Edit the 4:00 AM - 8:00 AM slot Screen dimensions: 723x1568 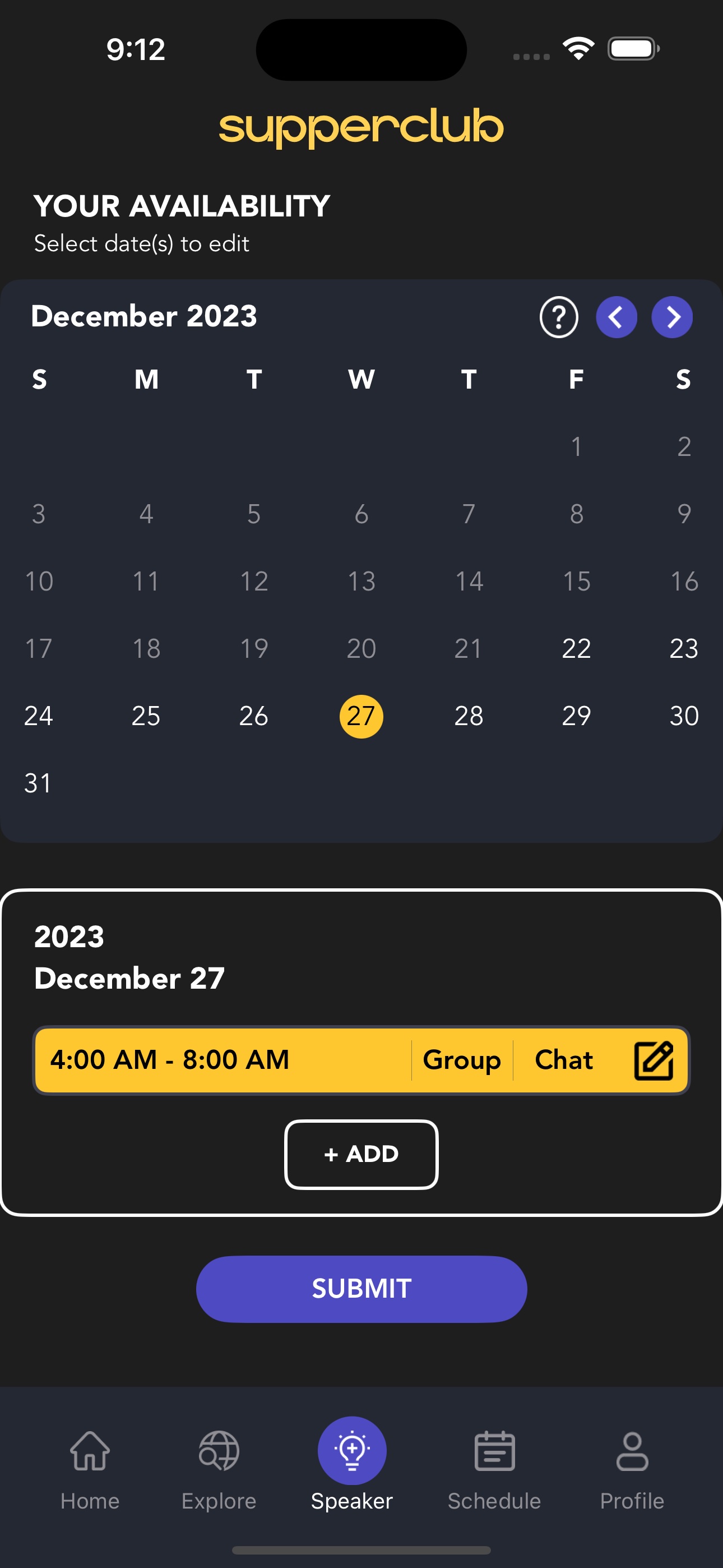pos(654,1060)
